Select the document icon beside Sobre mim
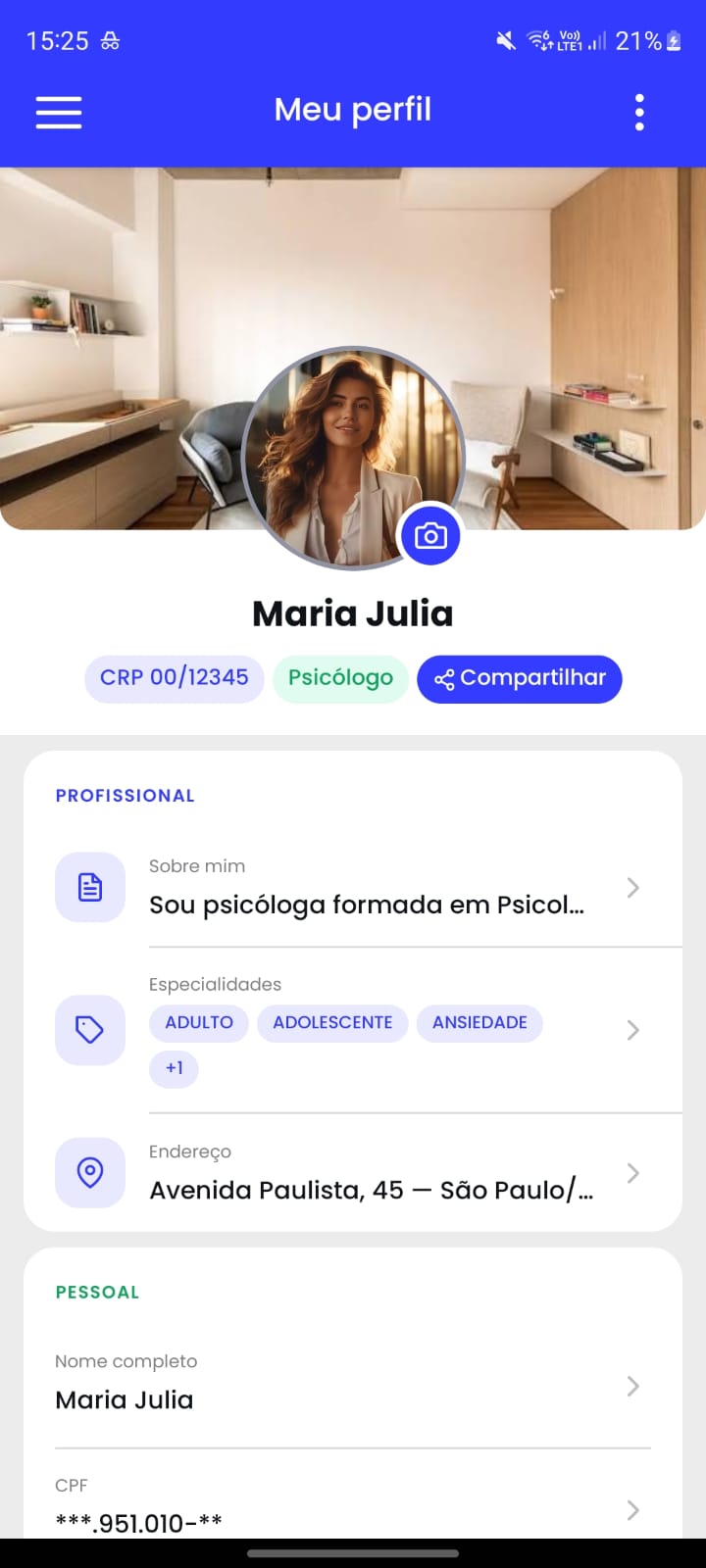 tap(89, 887)
